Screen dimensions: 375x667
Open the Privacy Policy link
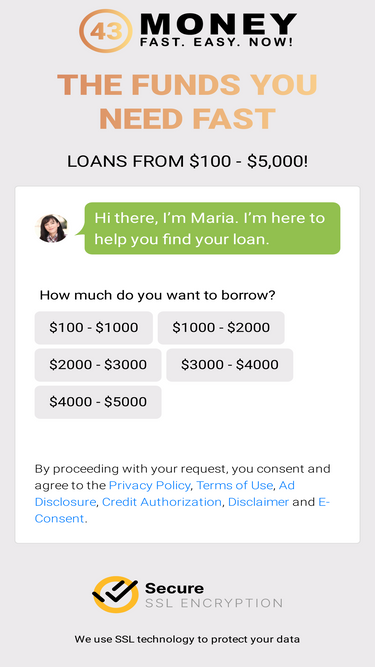point(150,485)
